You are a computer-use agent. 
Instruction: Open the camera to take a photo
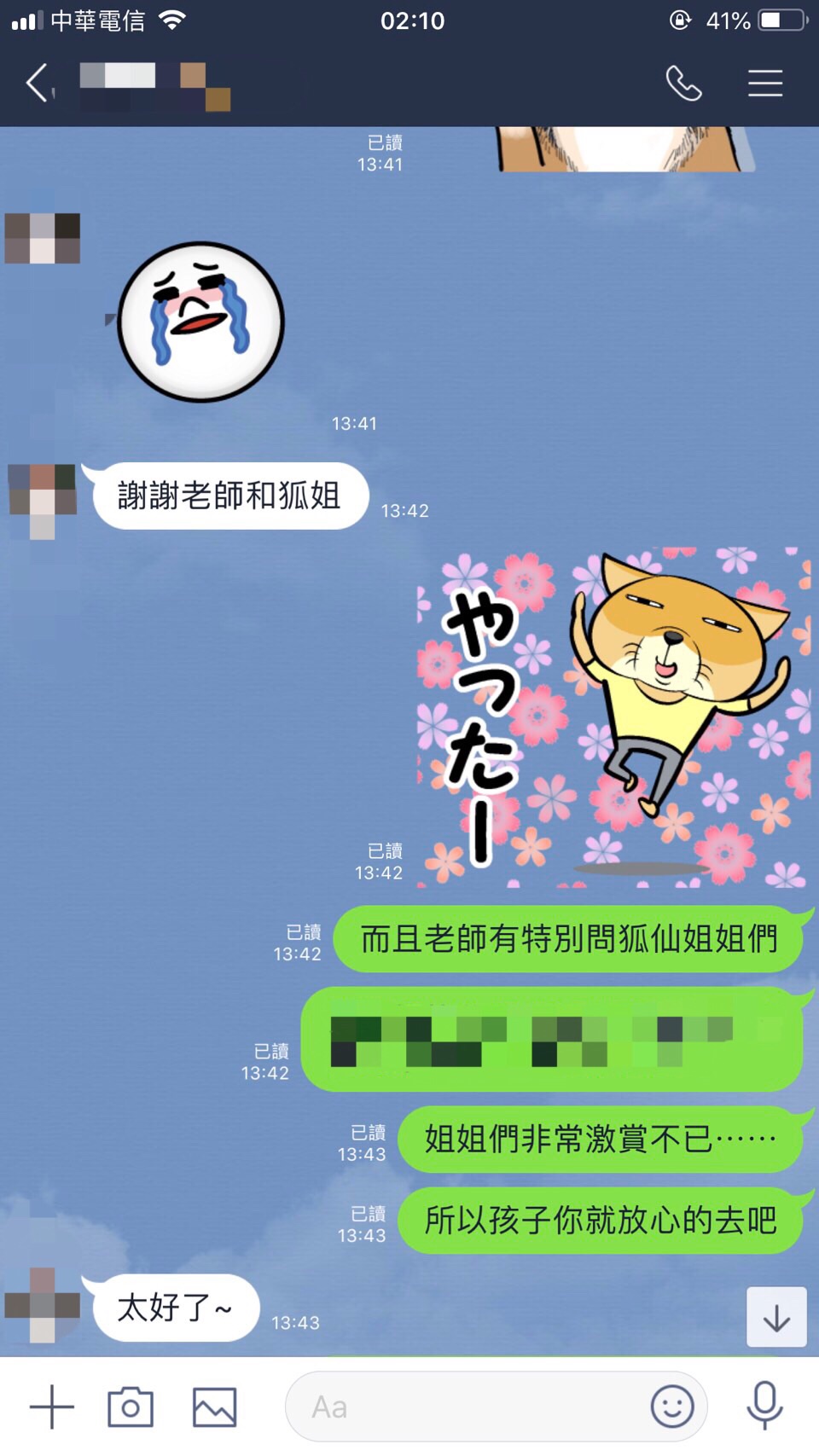[131, 1407]
